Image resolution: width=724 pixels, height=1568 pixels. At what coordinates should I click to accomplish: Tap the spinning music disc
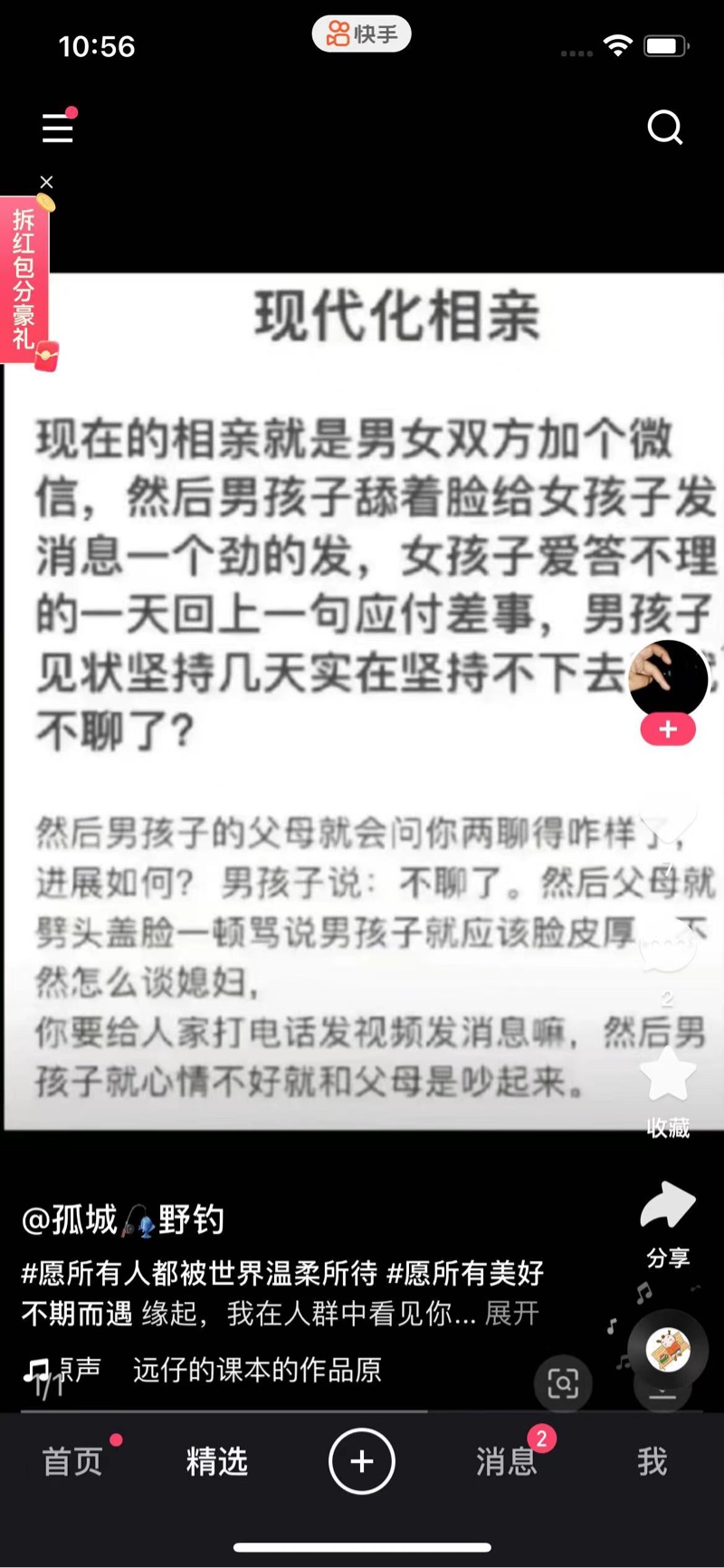click(x=668, y=1351)
